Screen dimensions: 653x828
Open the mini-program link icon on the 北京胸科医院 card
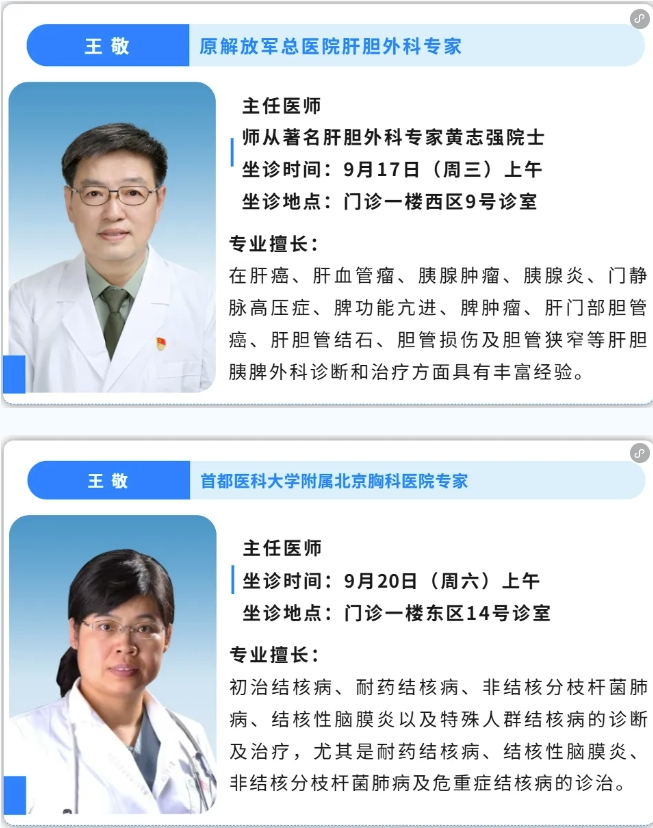638,453
